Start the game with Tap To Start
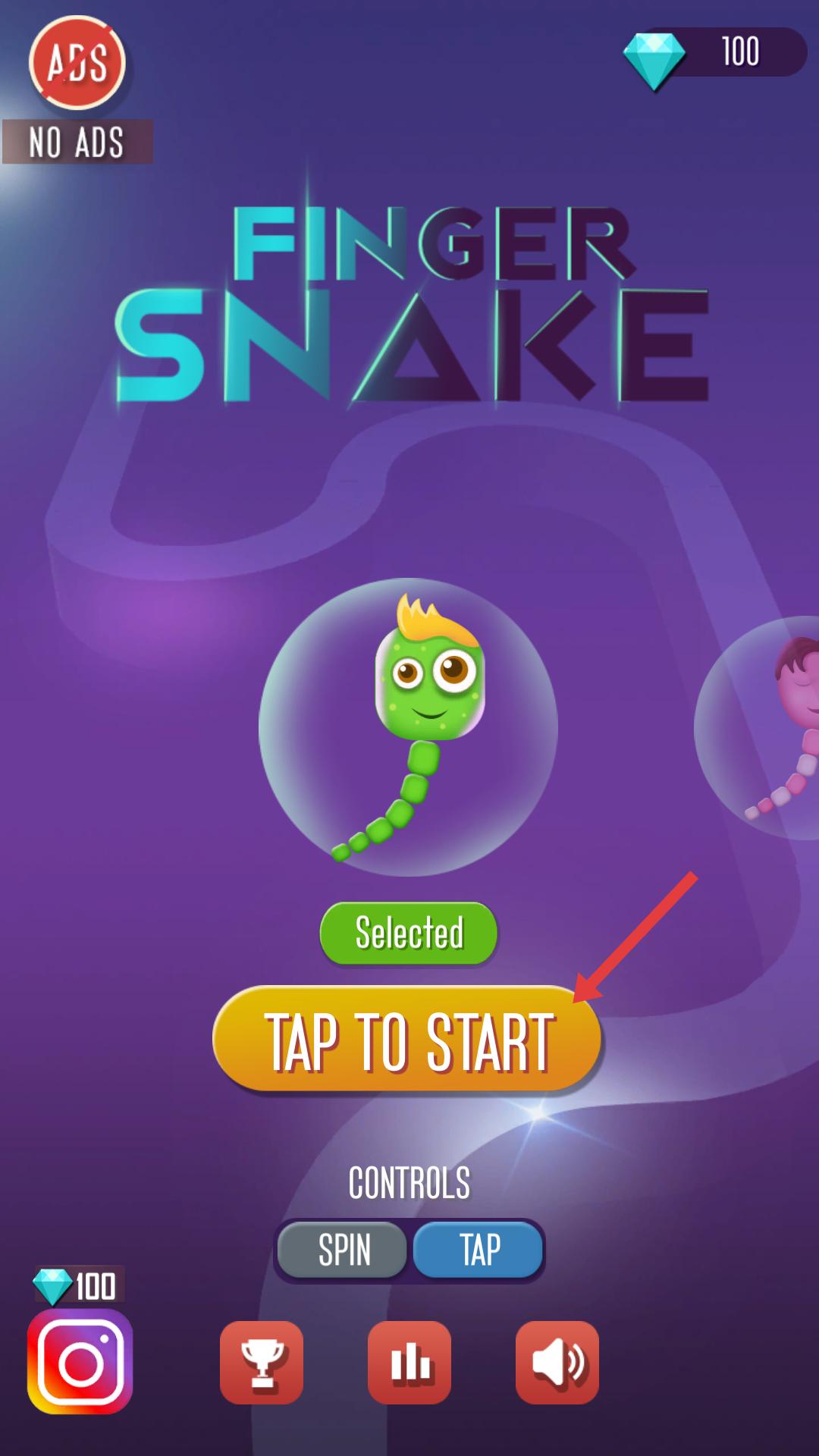The width and height of the screenshot is (819, 1456). (x=407, y=1040)
